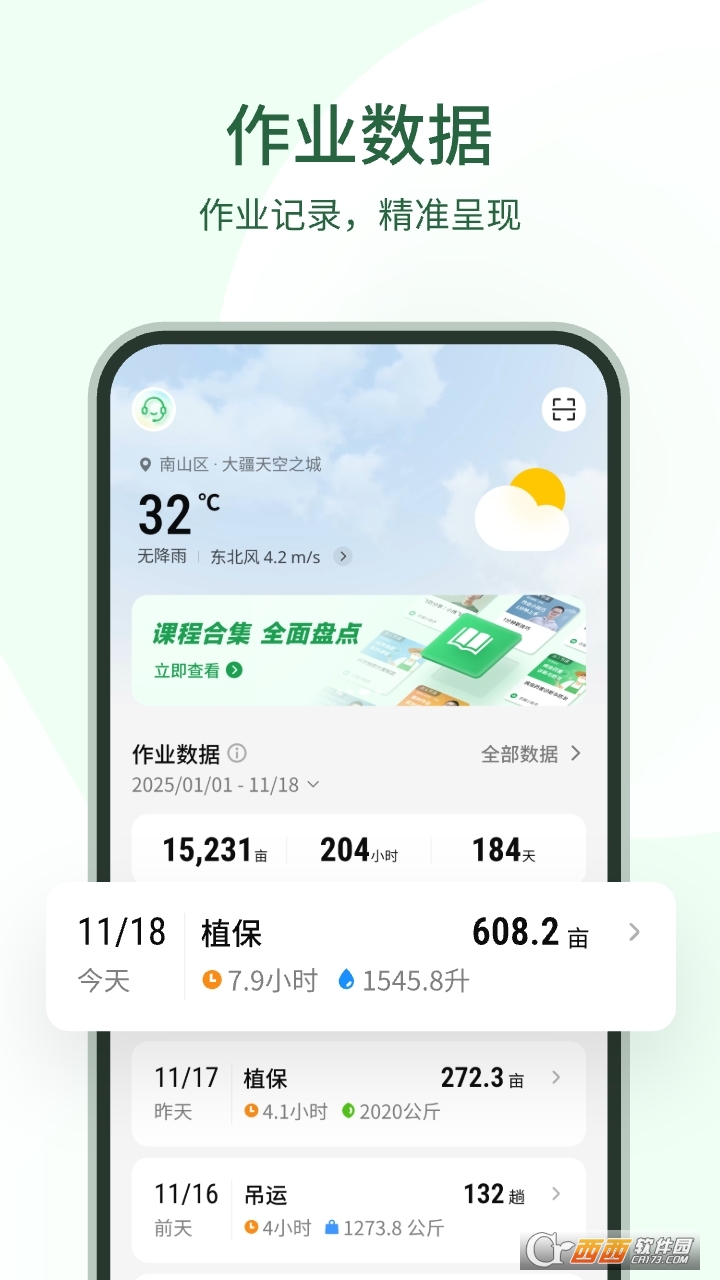Image resolution: width=720 pixels, height=1280 pixels.
Task: Open the info icon next to 作业数据
Action: click(237, 754)
